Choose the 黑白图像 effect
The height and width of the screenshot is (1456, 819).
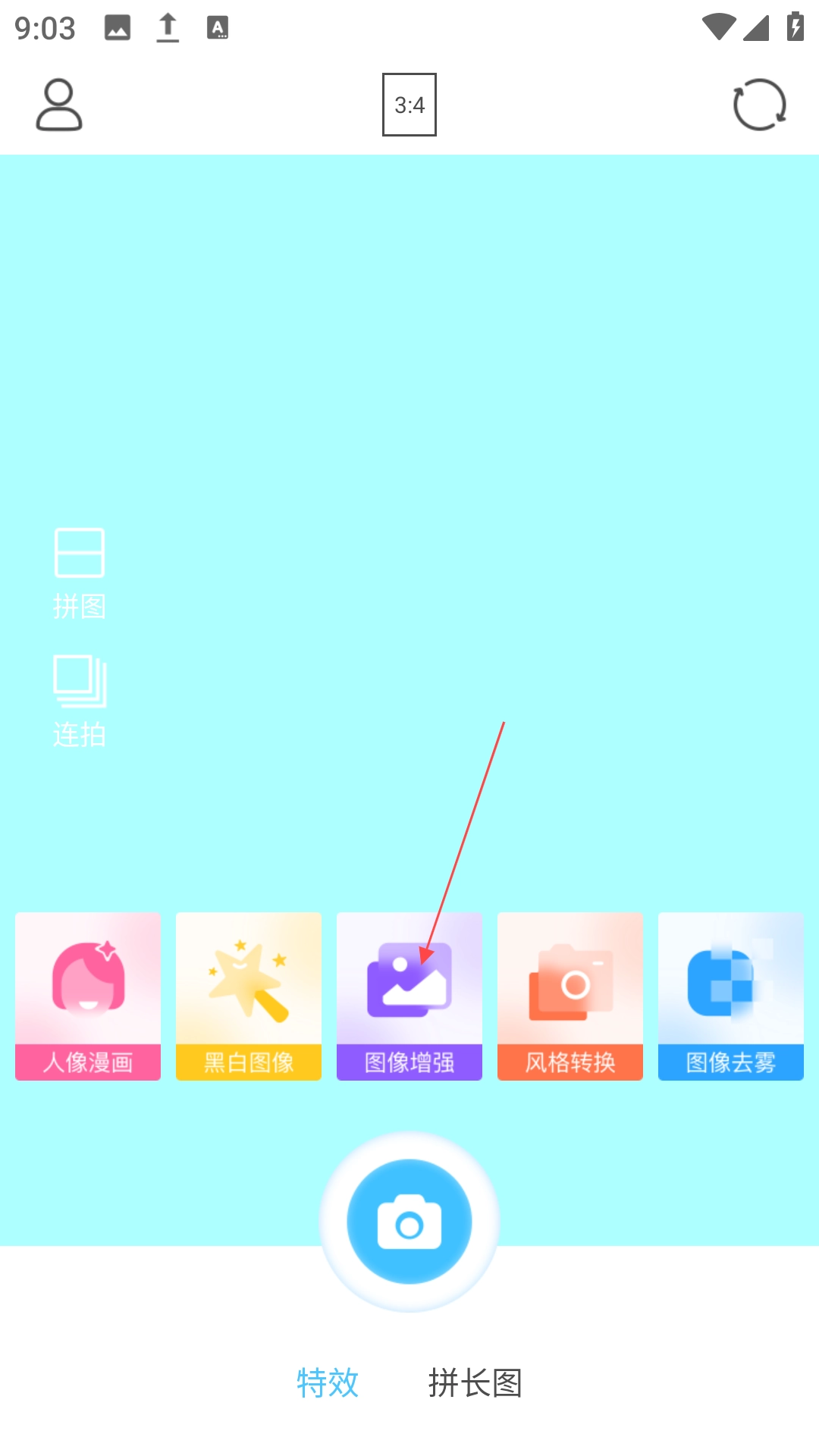tap(249, 996)
